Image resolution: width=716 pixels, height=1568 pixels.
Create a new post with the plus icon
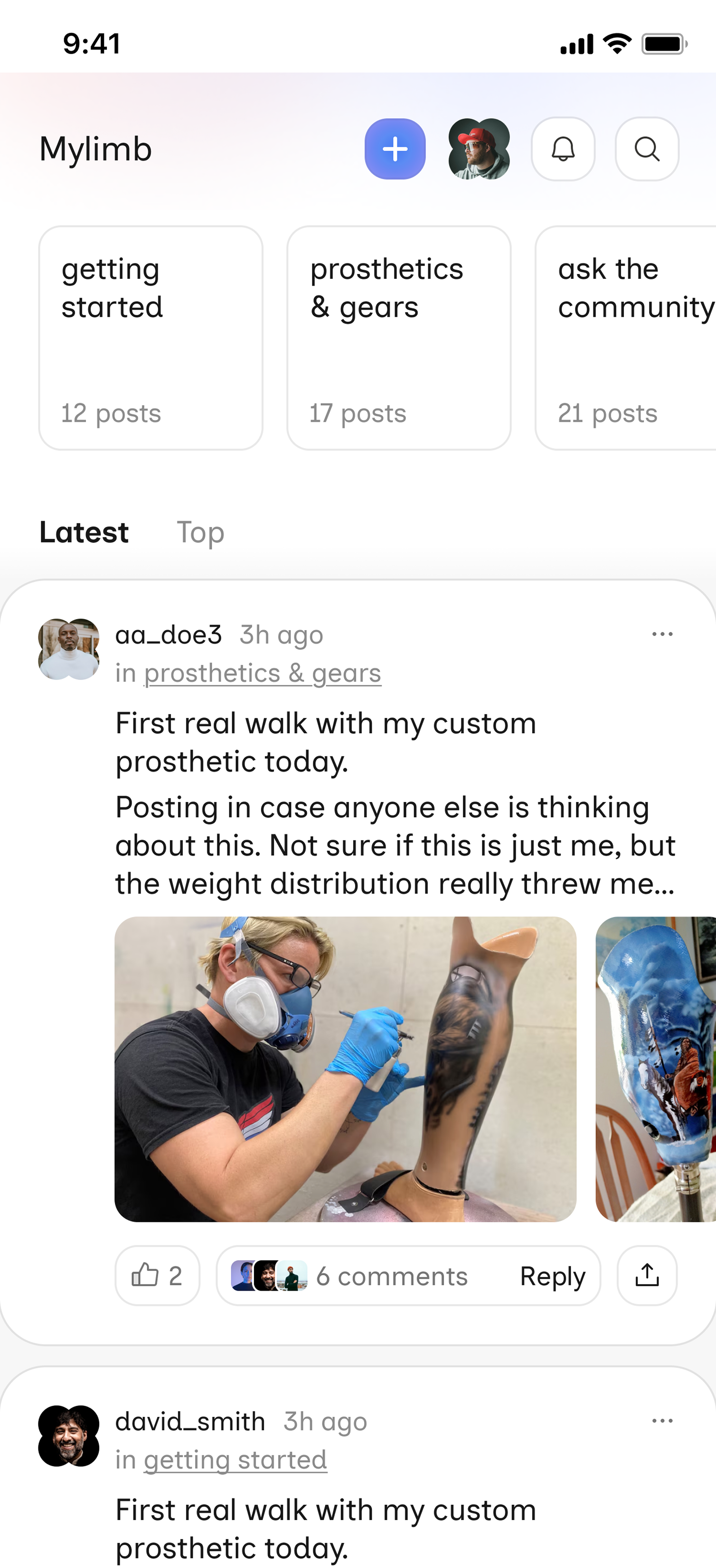pyautogui.click(x=395, y=150)
